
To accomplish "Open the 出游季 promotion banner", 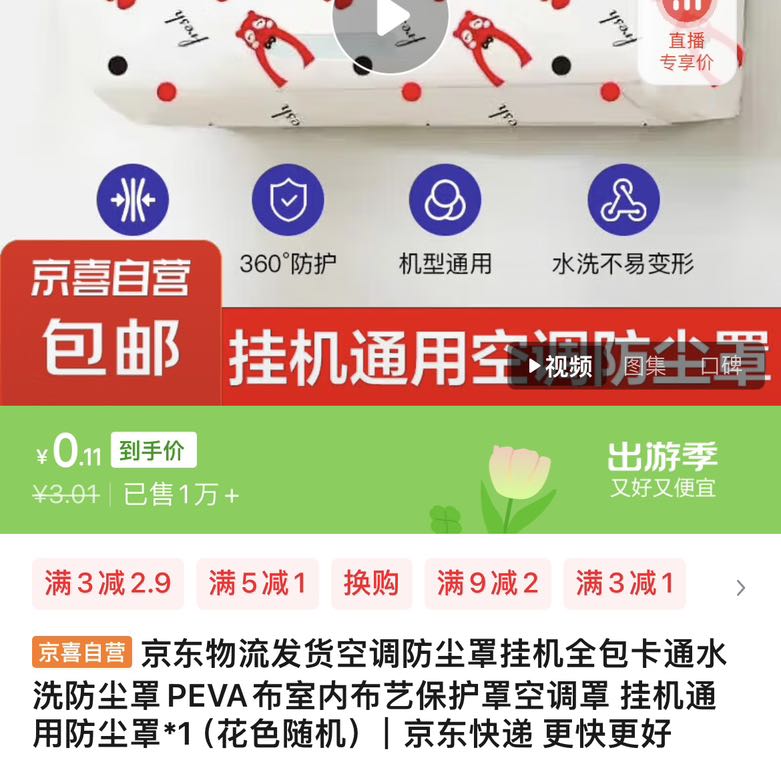I will click(x=663, y=470).
